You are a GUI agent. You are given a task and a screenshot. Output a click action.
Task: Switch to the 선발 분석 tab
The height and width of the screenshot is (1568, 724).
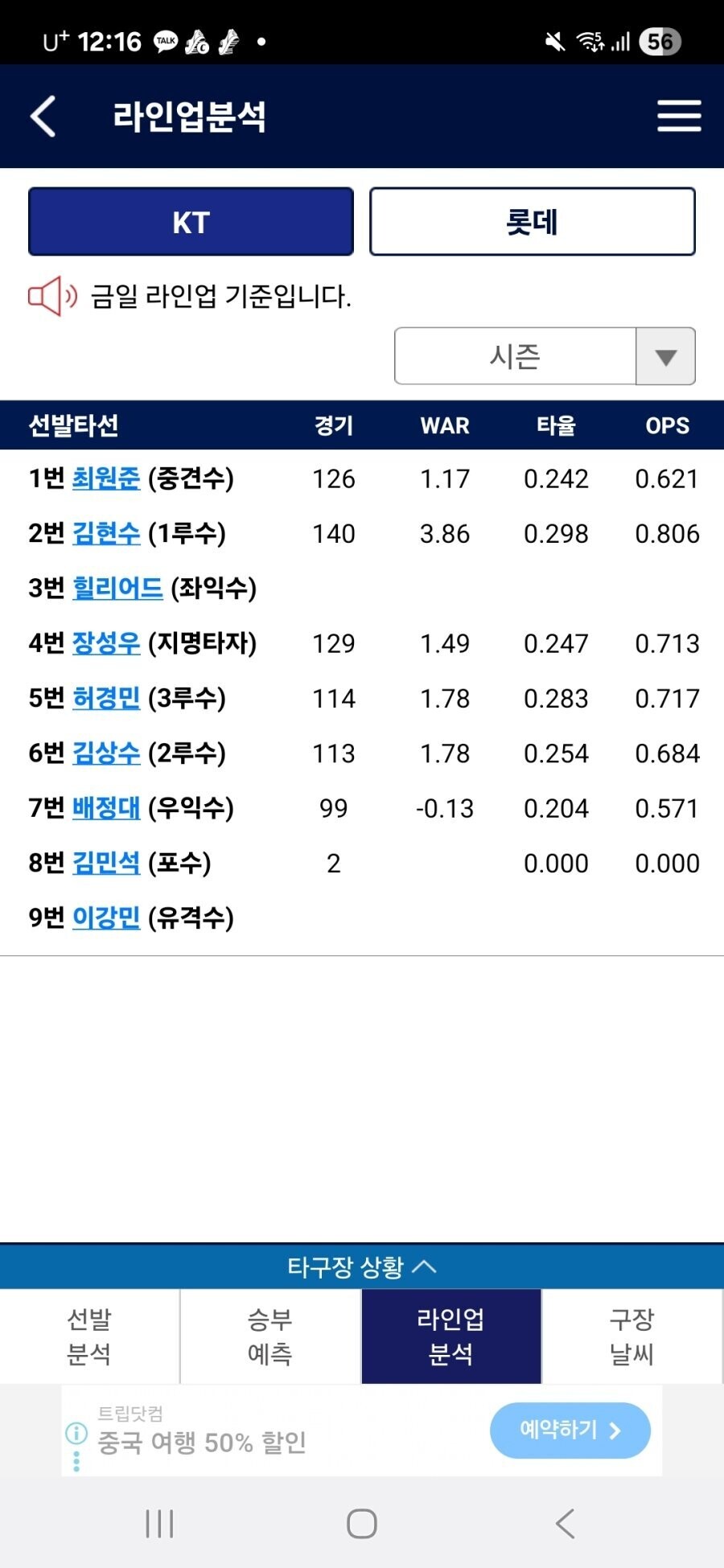(x=89, y=1336)
